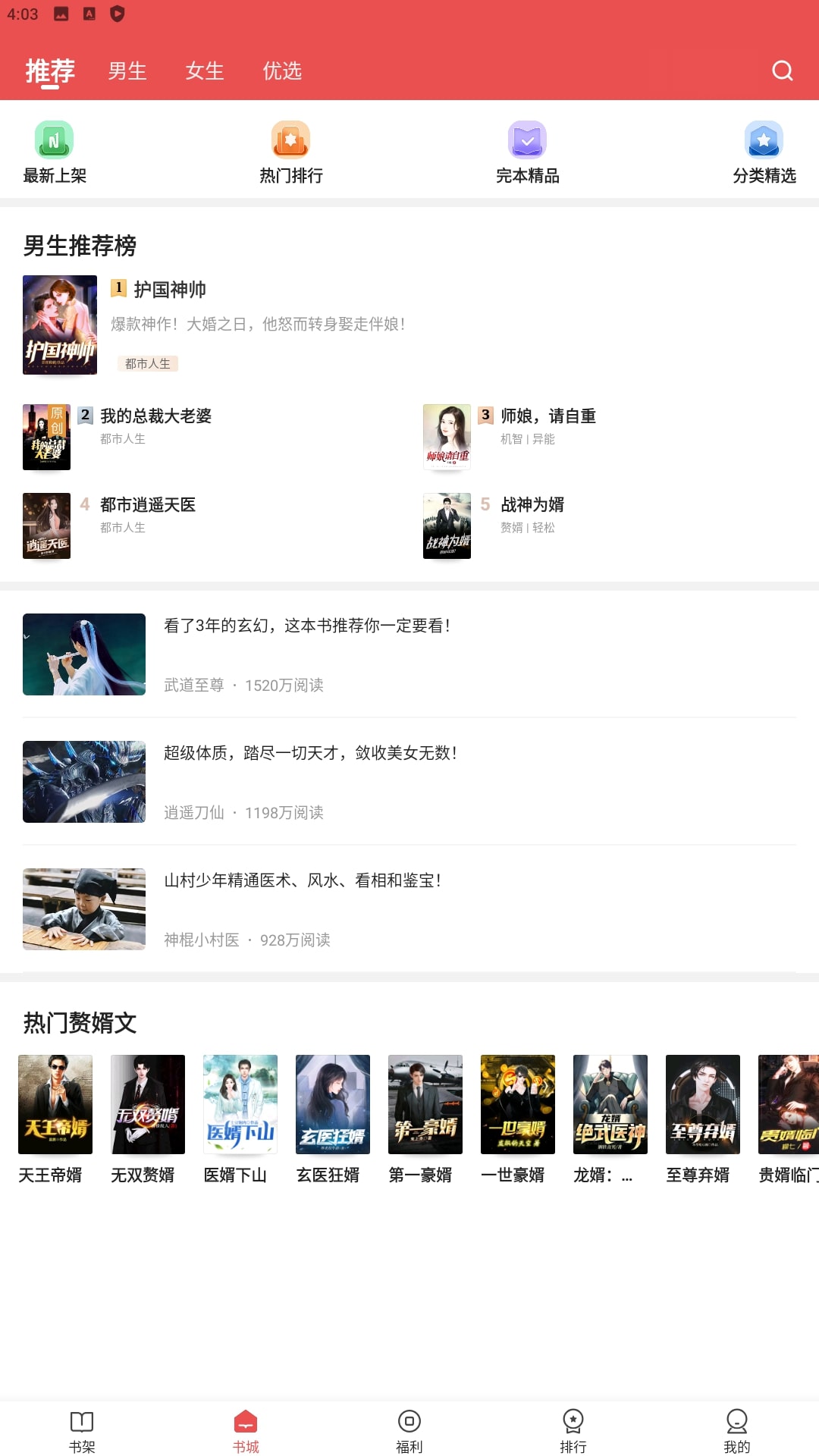Open 完本精品 section

pyautogui.click(x=527, y=152)
